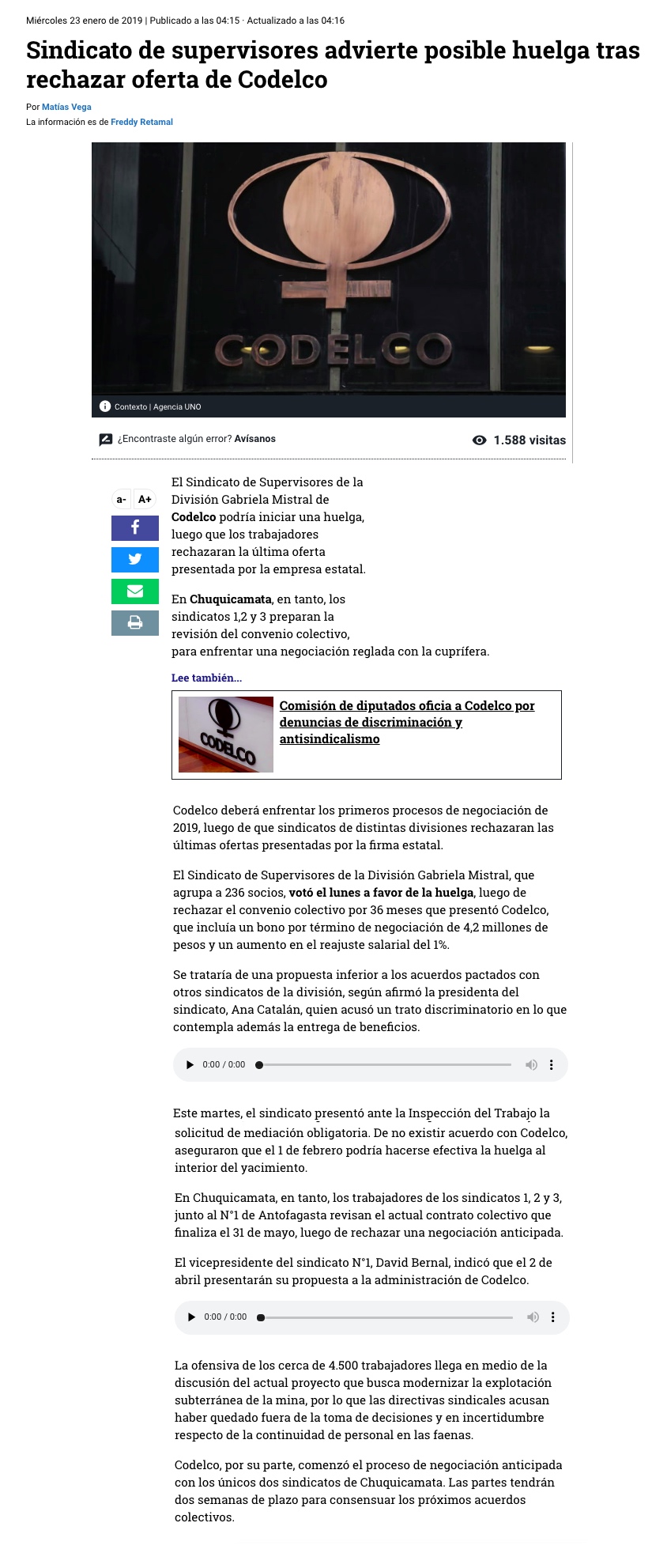
Task: Increase text size with A+
Action: click(x=145, y=499)
